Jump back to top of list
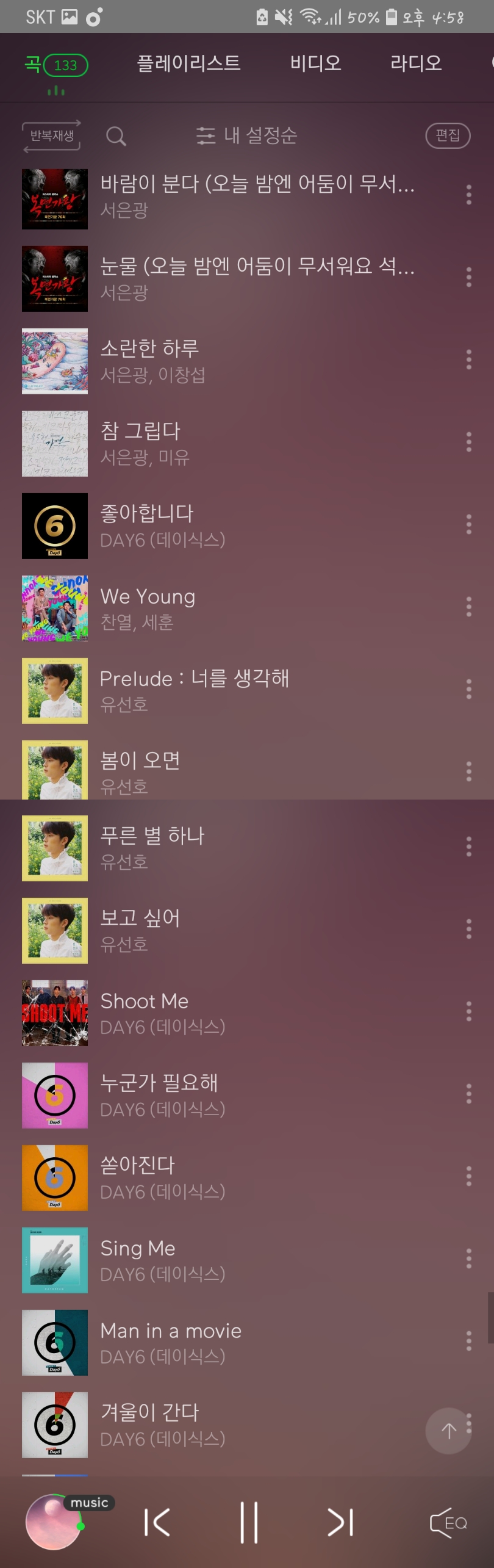The image size is (494, 1568). 448,1431
